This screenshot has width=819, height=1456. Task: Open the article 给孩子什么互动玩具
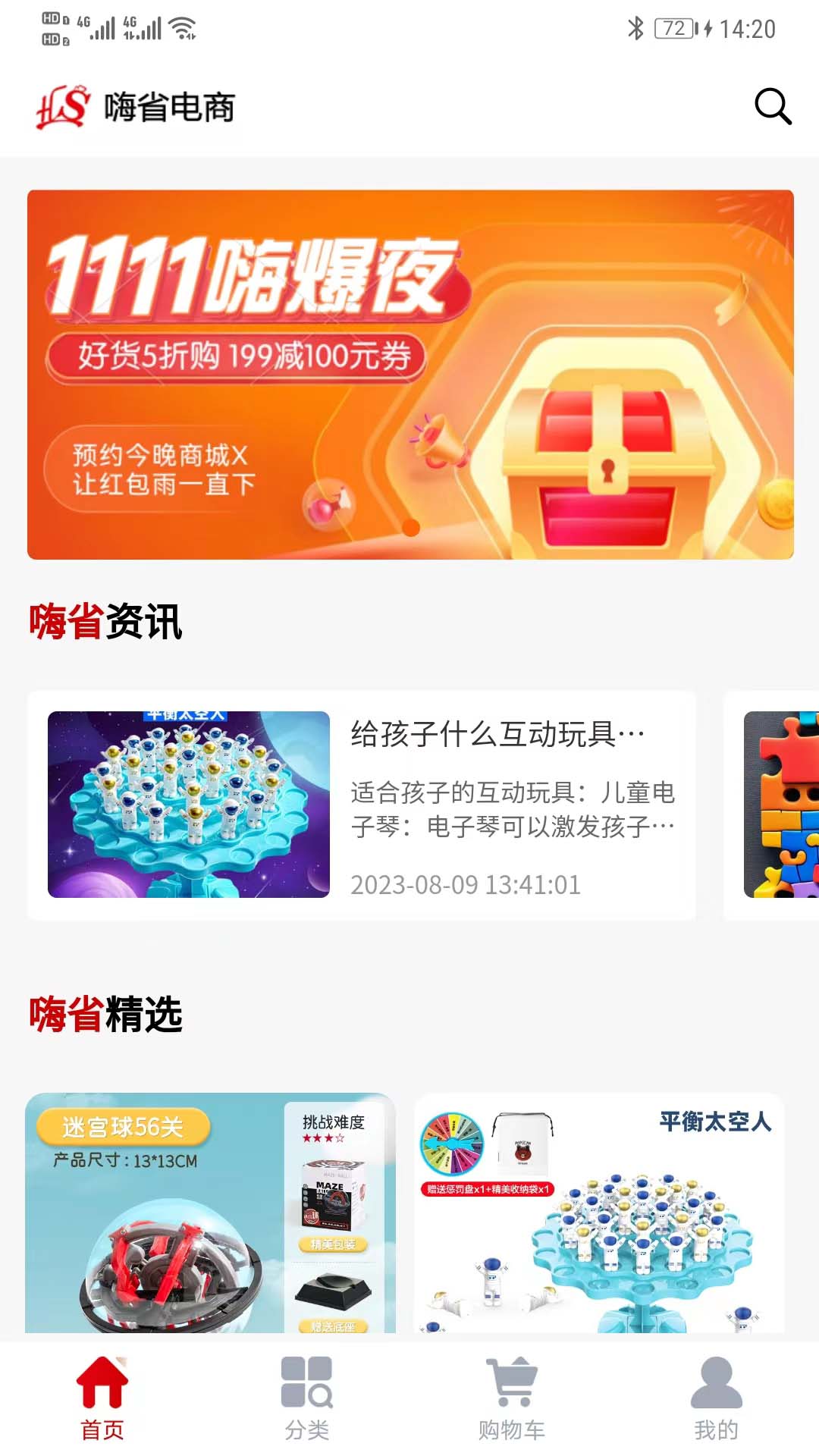[361, 805]
